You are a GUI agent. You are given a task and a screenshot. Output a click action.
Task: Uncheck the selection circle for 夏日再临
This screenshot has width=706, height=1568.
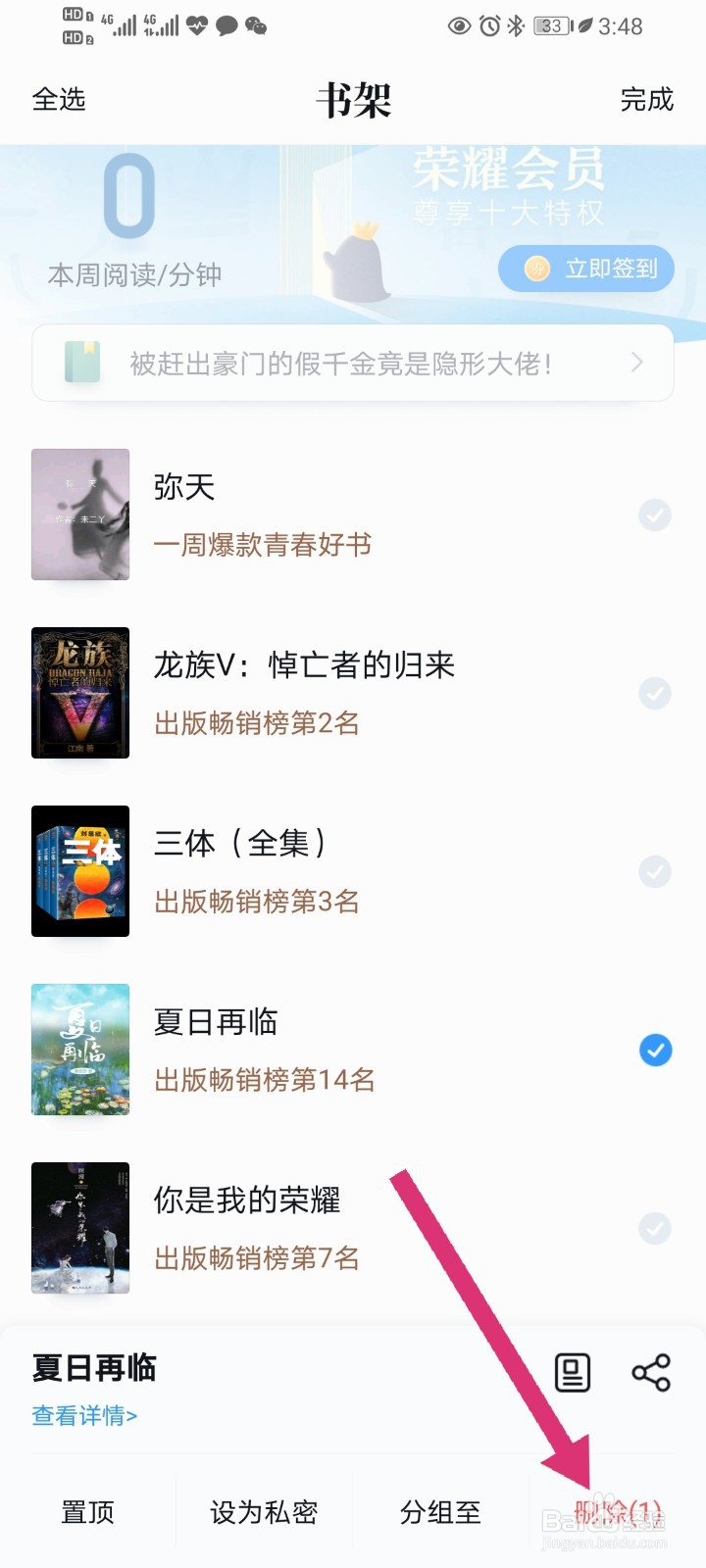point(655,1051)
